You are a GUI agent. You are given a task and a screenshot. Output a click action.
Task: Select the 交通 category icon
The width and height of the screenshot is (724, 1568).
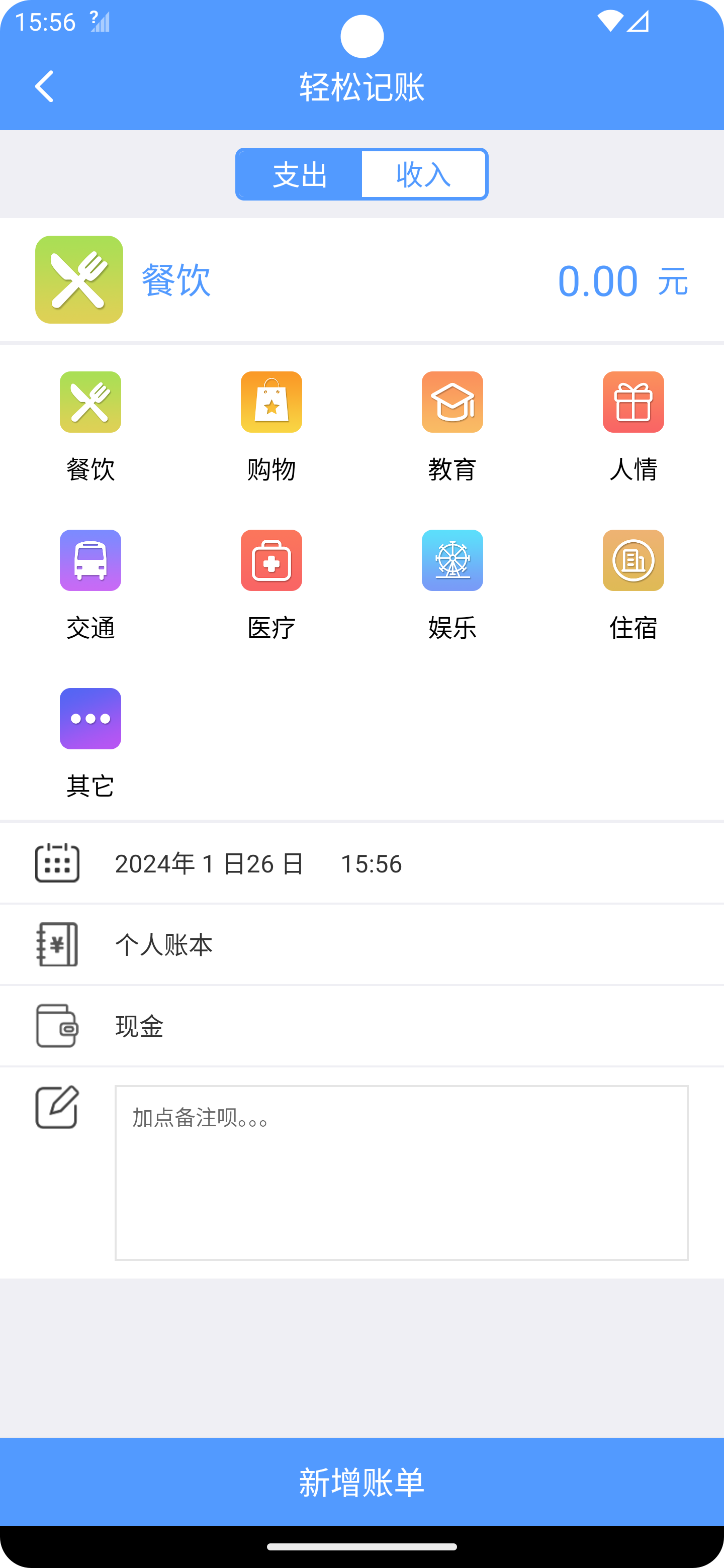point(89,560)
